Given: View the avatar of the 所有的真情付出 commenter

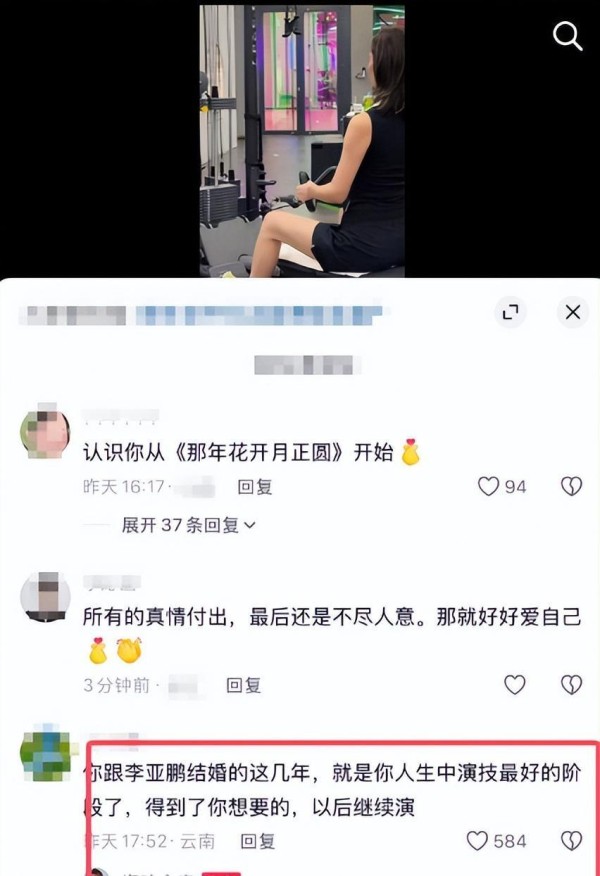Looking at the screenshot, I should tap(45, 597).
